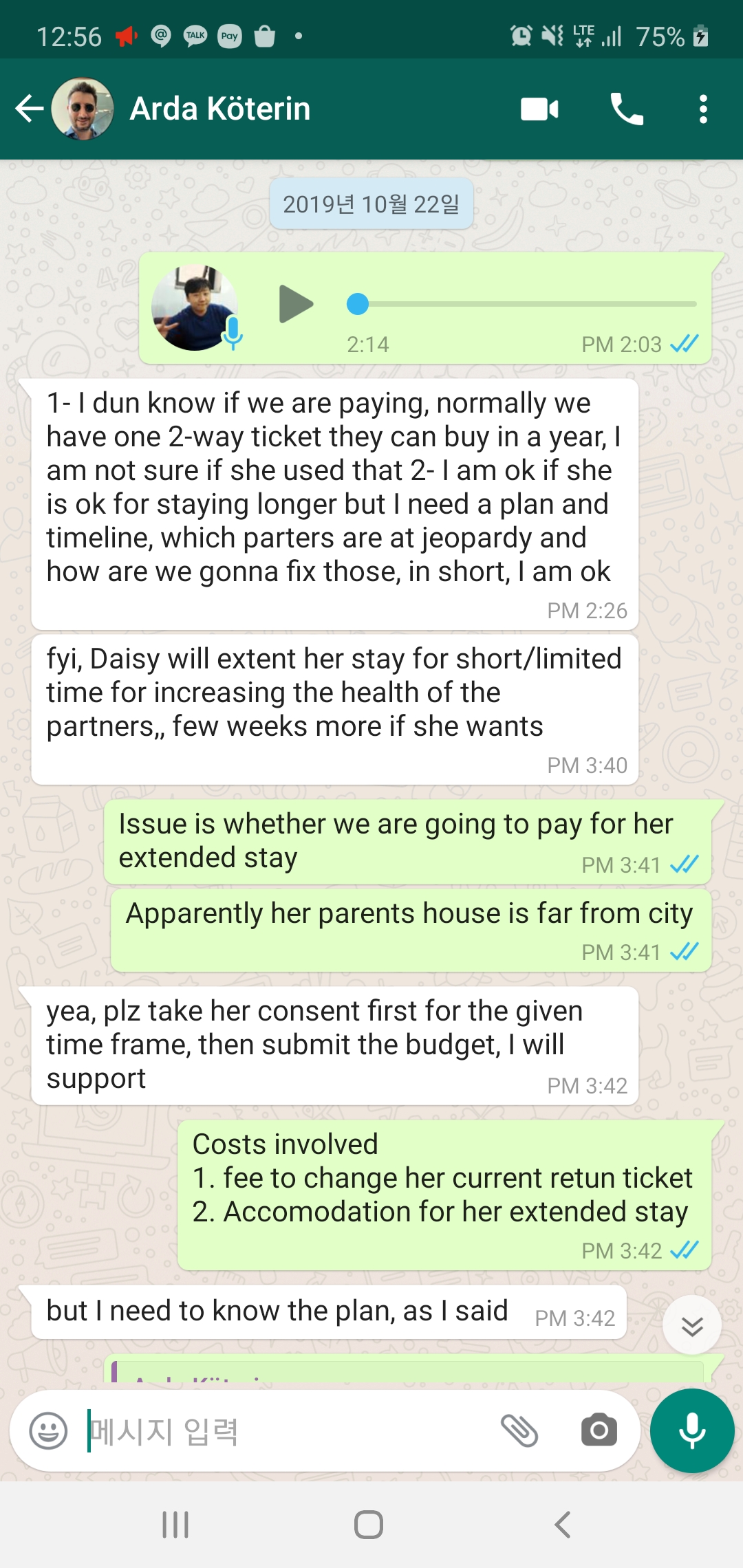The image size is (743, 1568).
Task: Record a voice message with the microphone
Action: point(692,1431)
